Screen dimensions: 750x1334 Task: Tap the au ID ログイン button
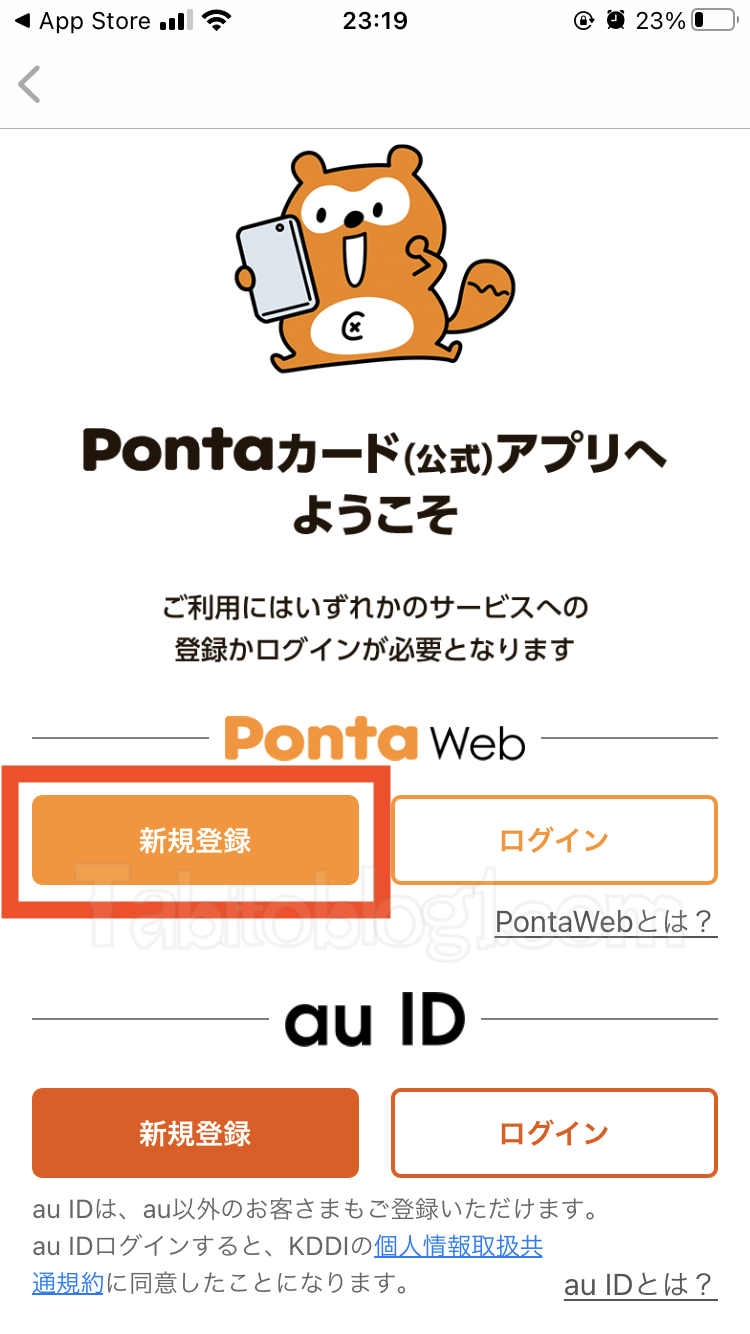click(x=554, y=1133)
